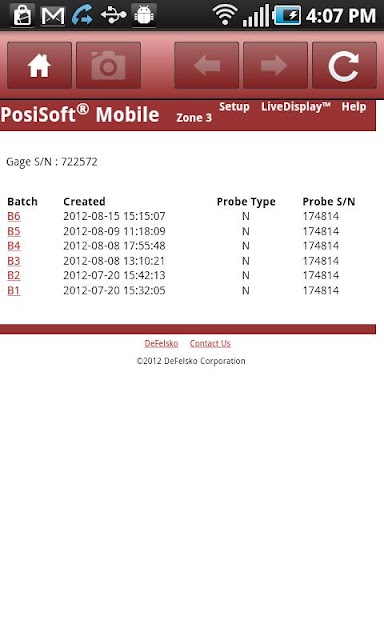Open the Setup page
The height and width of the screenshot is (640, 384).
[234, 107]
